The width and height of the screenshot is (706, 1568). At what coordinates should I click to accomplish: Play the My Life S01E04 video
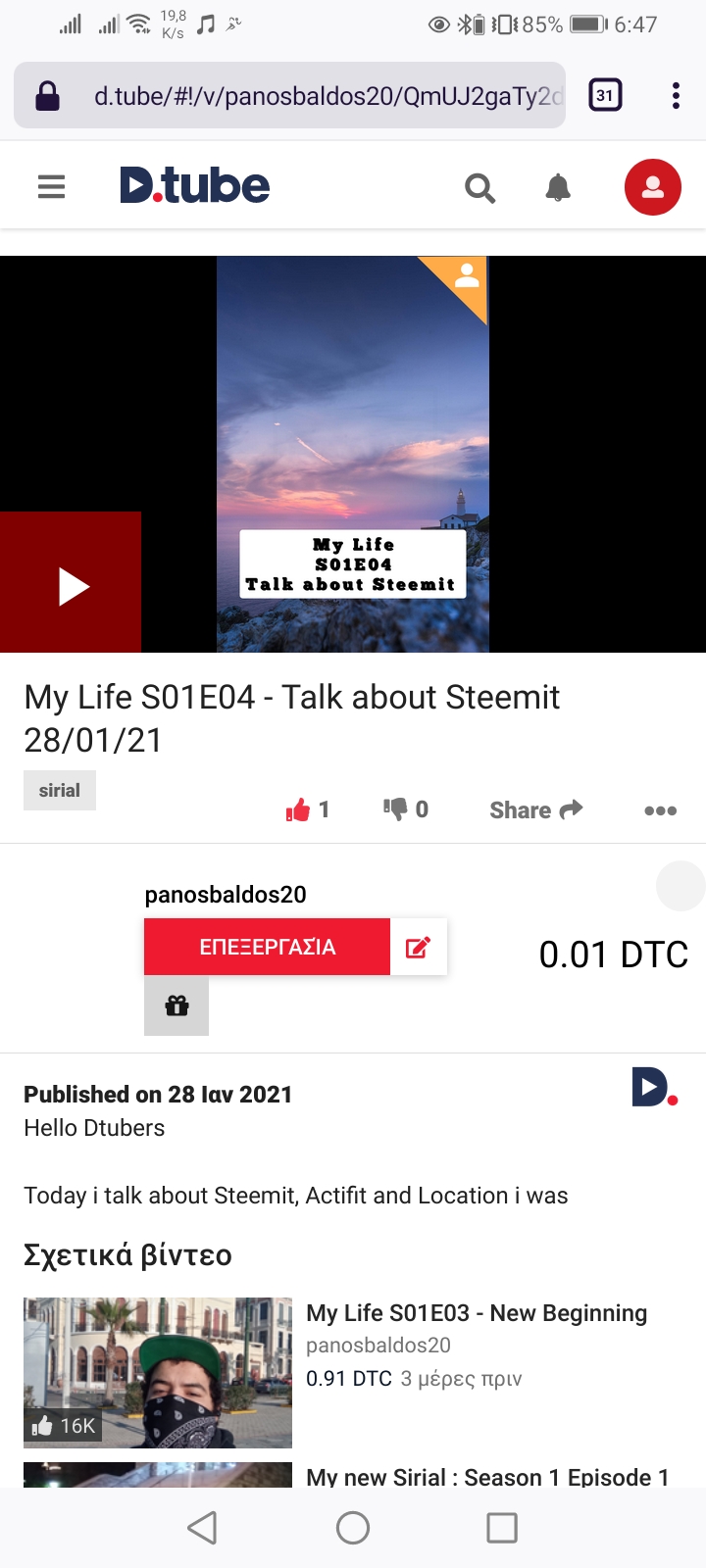coord(71,582)
